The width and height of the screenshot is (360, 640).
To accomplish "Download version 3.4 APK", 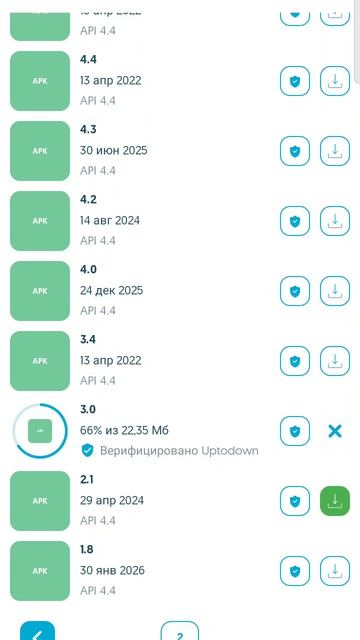I will (x=335, y=361).
